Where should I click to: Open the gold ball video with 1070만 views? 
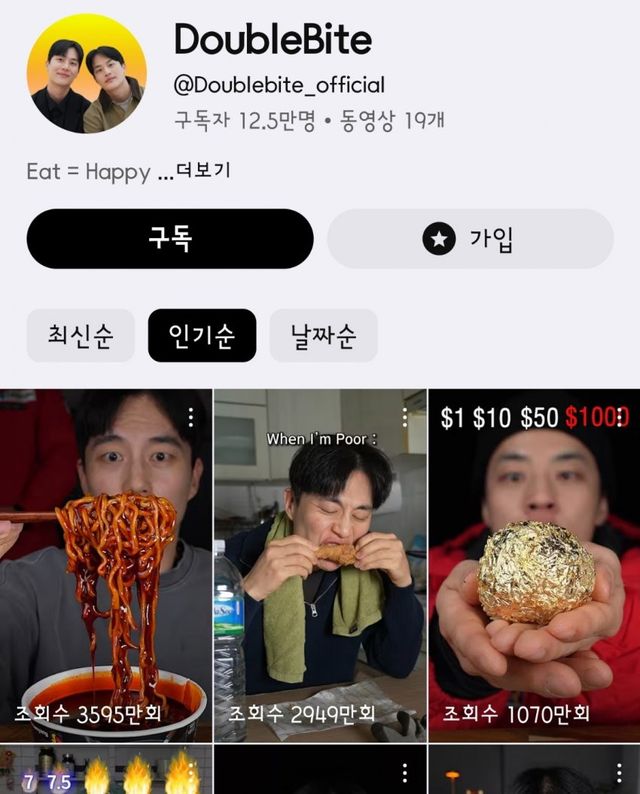534,565
